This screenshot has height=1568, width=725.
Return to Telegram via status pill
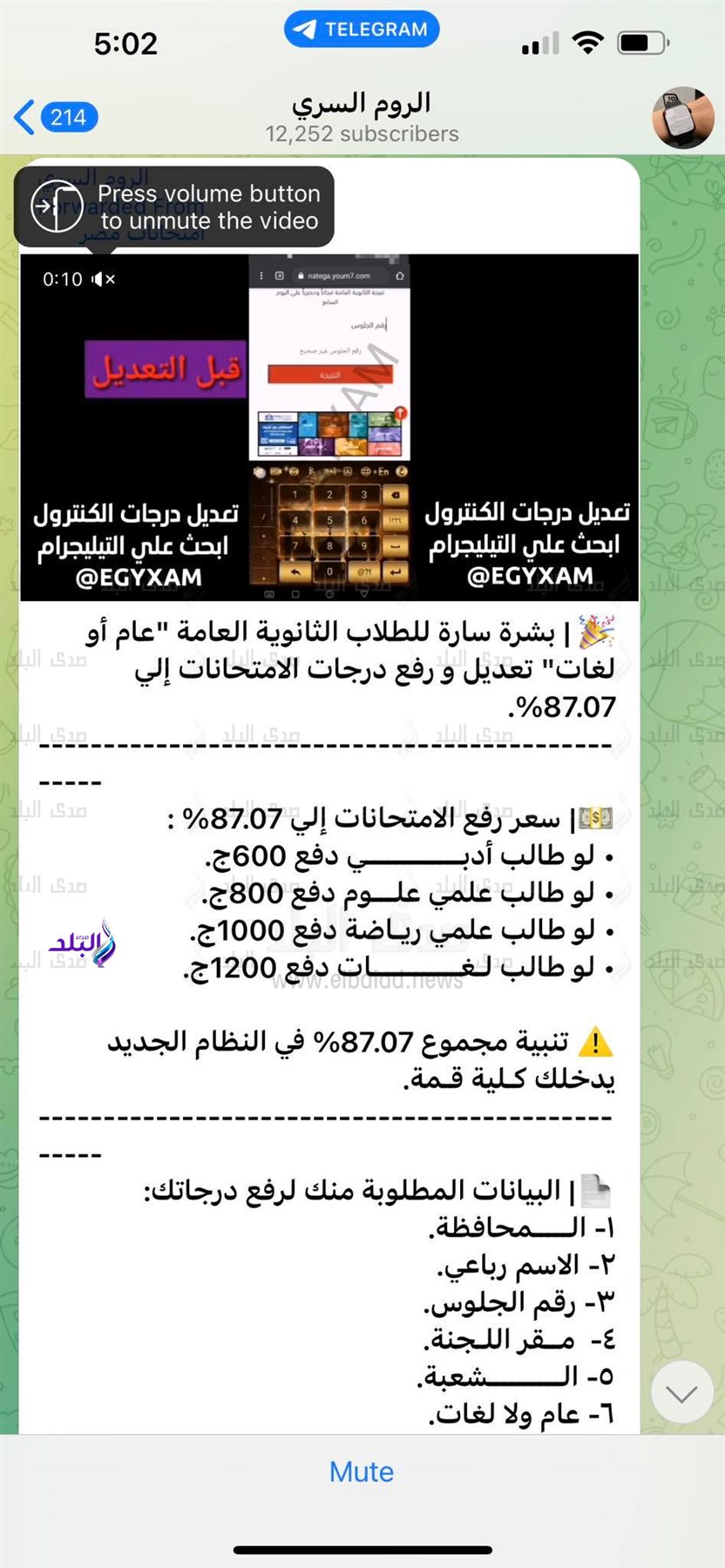(362, 30)
